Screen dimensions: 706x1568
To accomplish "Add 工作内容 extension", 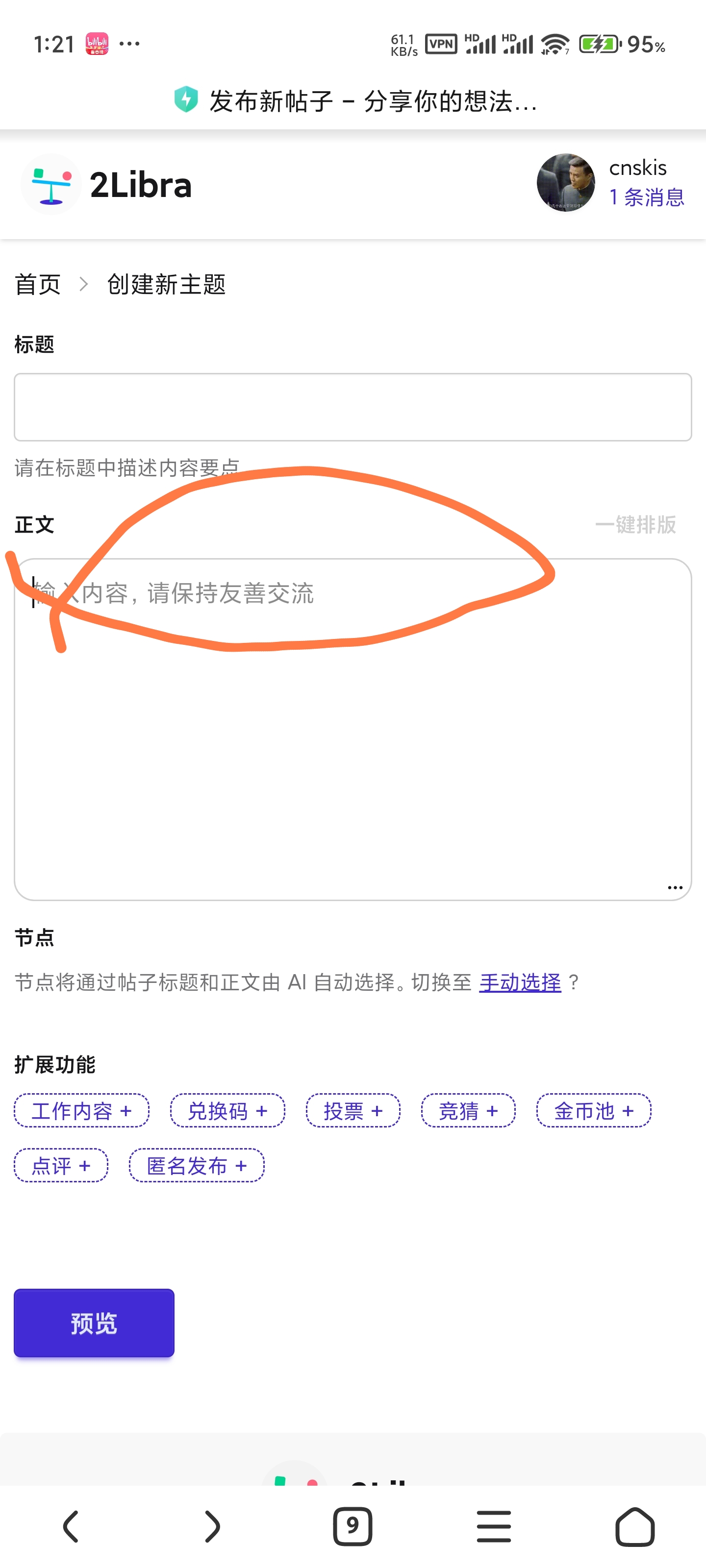I will [x=81, y=1111].
